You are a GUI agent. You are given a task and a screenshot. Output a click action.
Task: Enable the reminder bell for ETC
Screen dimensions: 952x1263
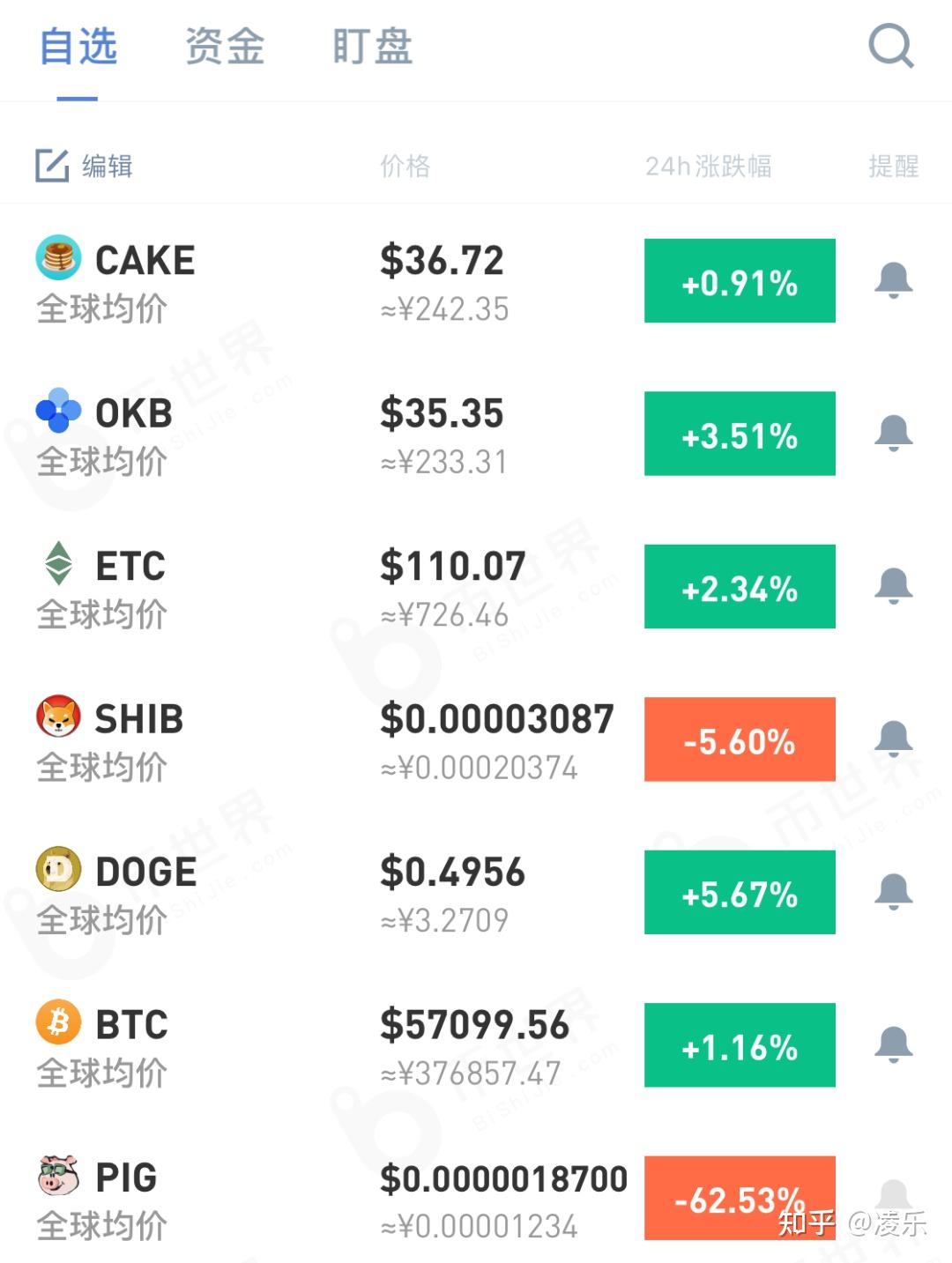pyautogui.click(x=893, y=586)
